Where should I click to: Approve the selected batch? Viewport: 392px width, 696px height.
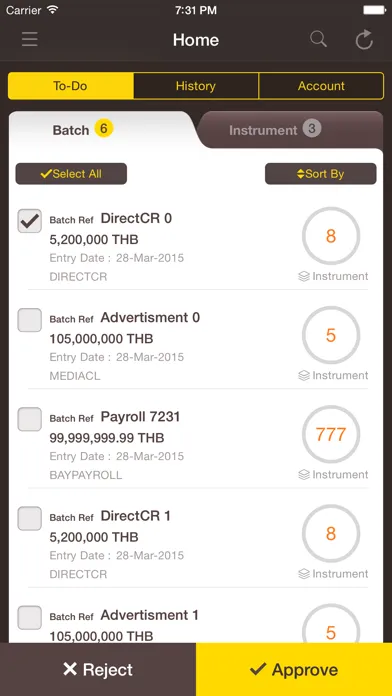pyautogui.click(x=294, y=669)
